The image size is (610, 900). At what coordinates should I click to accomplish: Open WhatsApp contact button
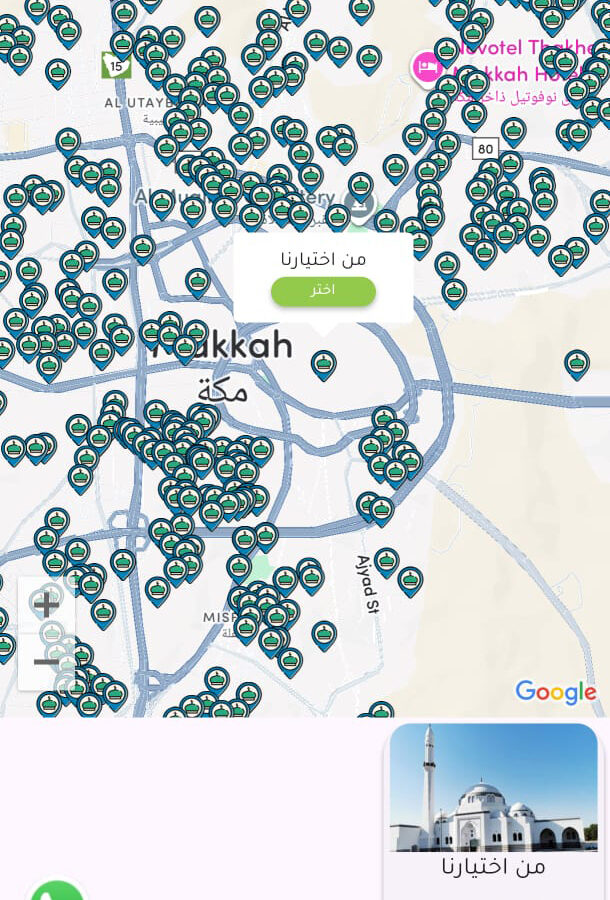[57, 891]
